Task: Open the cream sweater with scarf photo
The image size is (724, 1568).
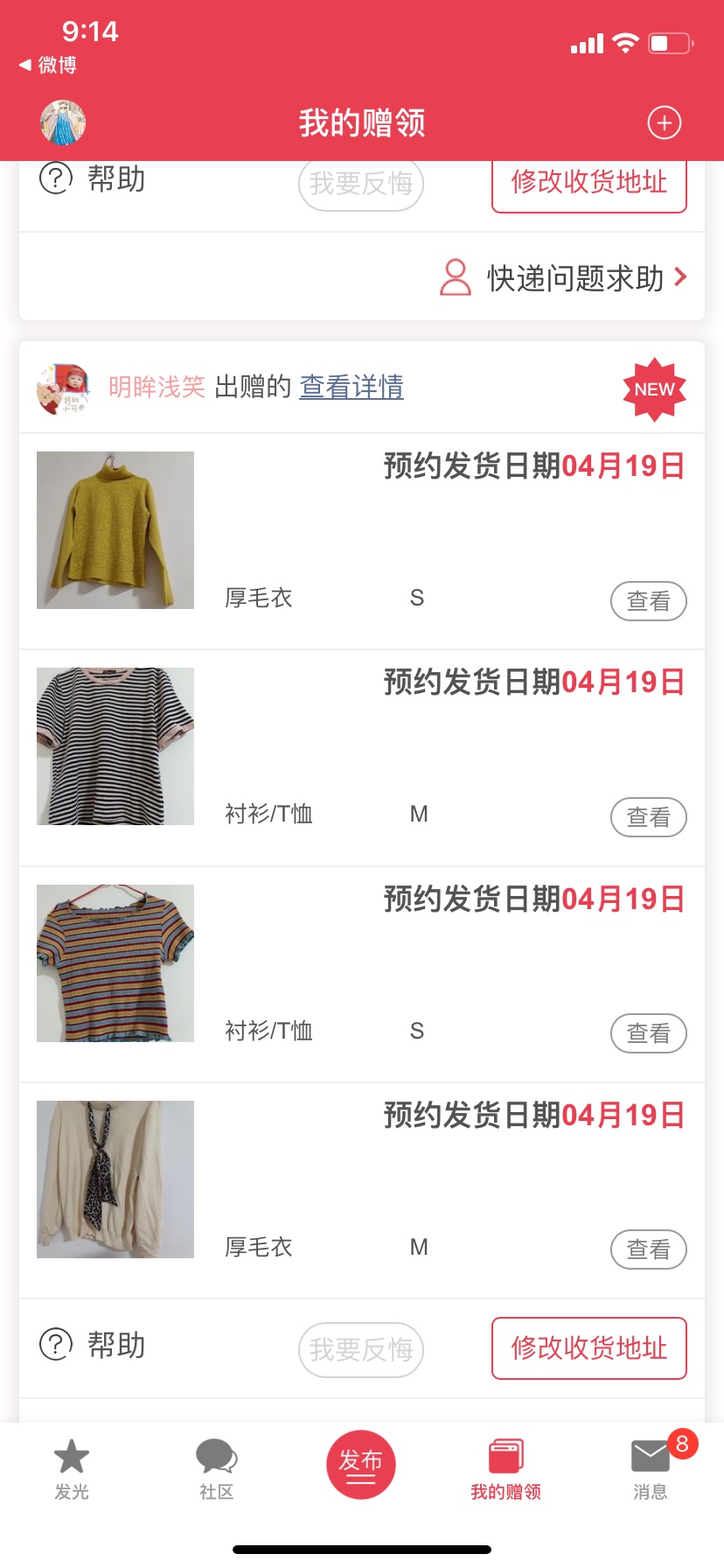Action: click(x=115, y=1179)
